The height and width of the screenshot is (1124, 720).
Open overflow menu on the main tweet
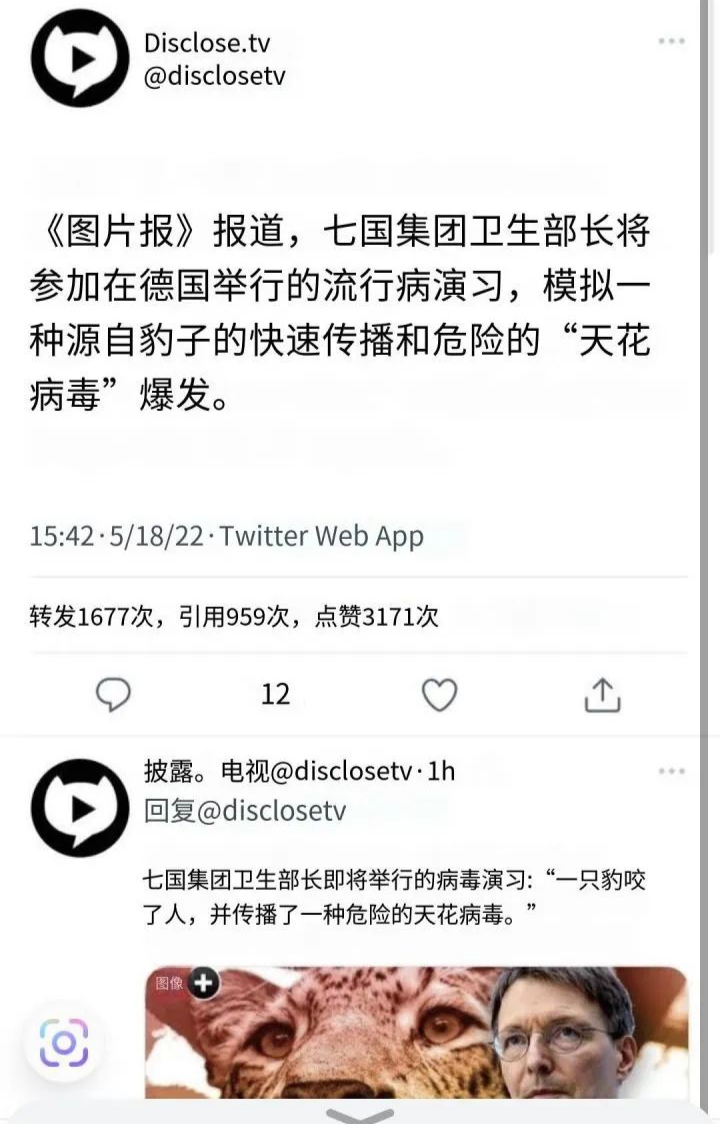[671, 42]
